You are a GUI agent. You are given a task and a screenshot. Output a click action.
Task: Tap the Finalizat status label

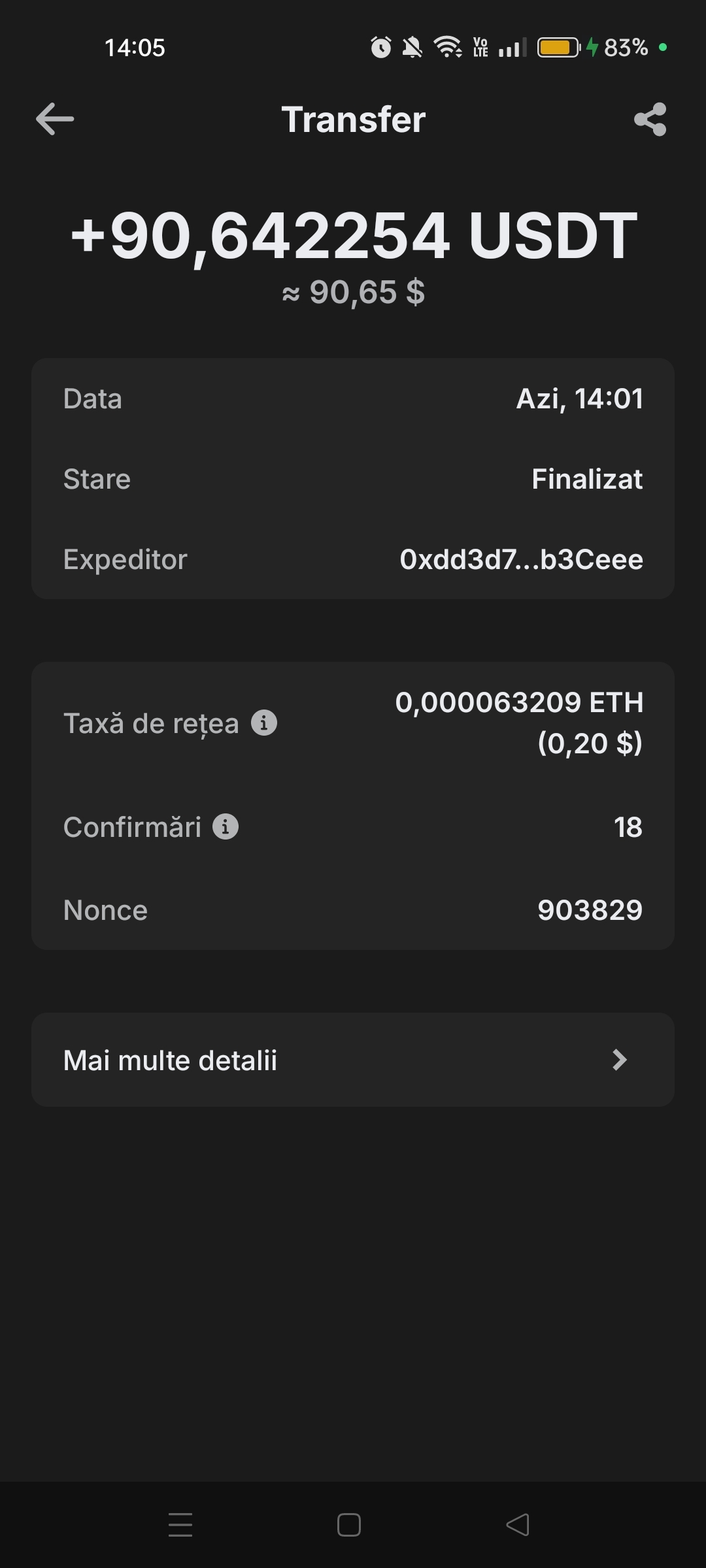(588, 478)
